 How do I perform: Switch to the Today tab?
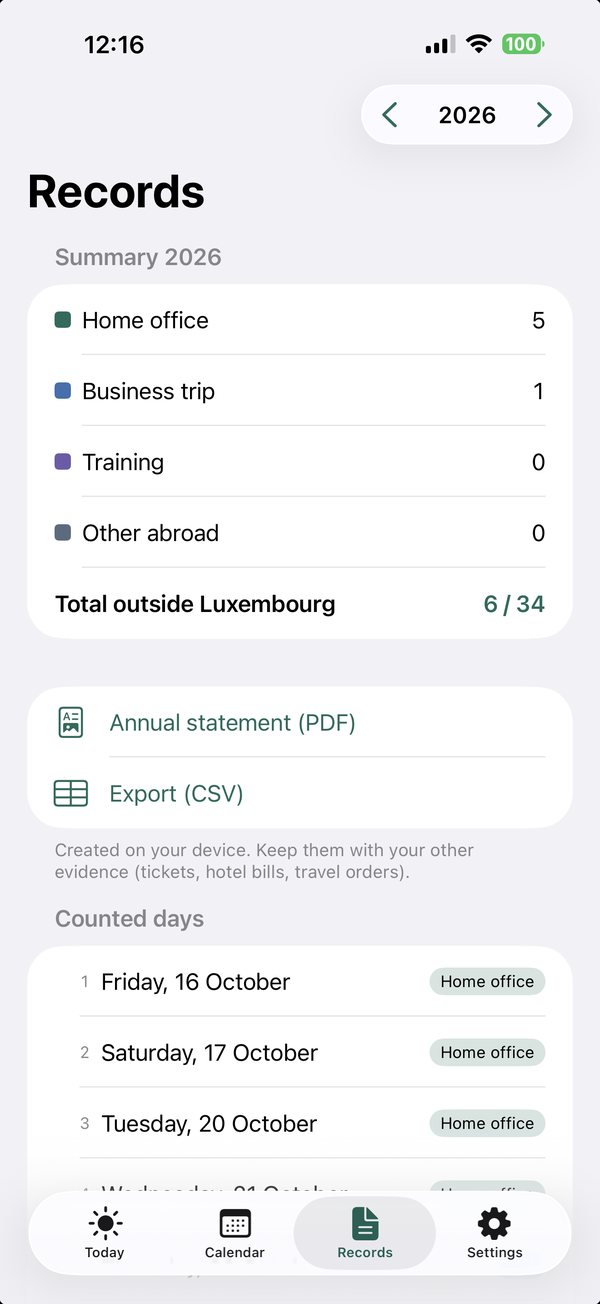[x=105, y=1233]
